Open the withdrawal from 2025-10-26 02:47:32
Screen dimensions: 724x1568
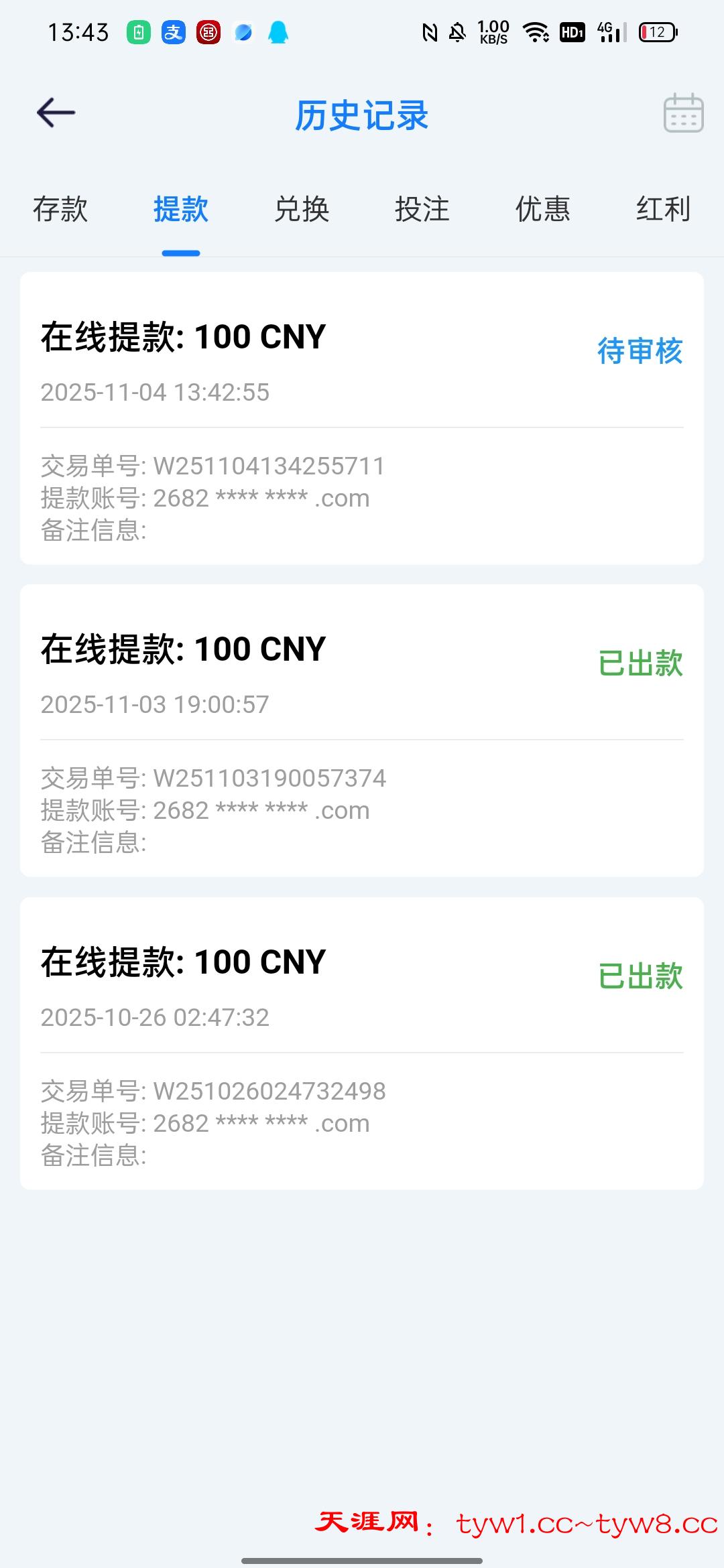click(x=362, y=1043)
